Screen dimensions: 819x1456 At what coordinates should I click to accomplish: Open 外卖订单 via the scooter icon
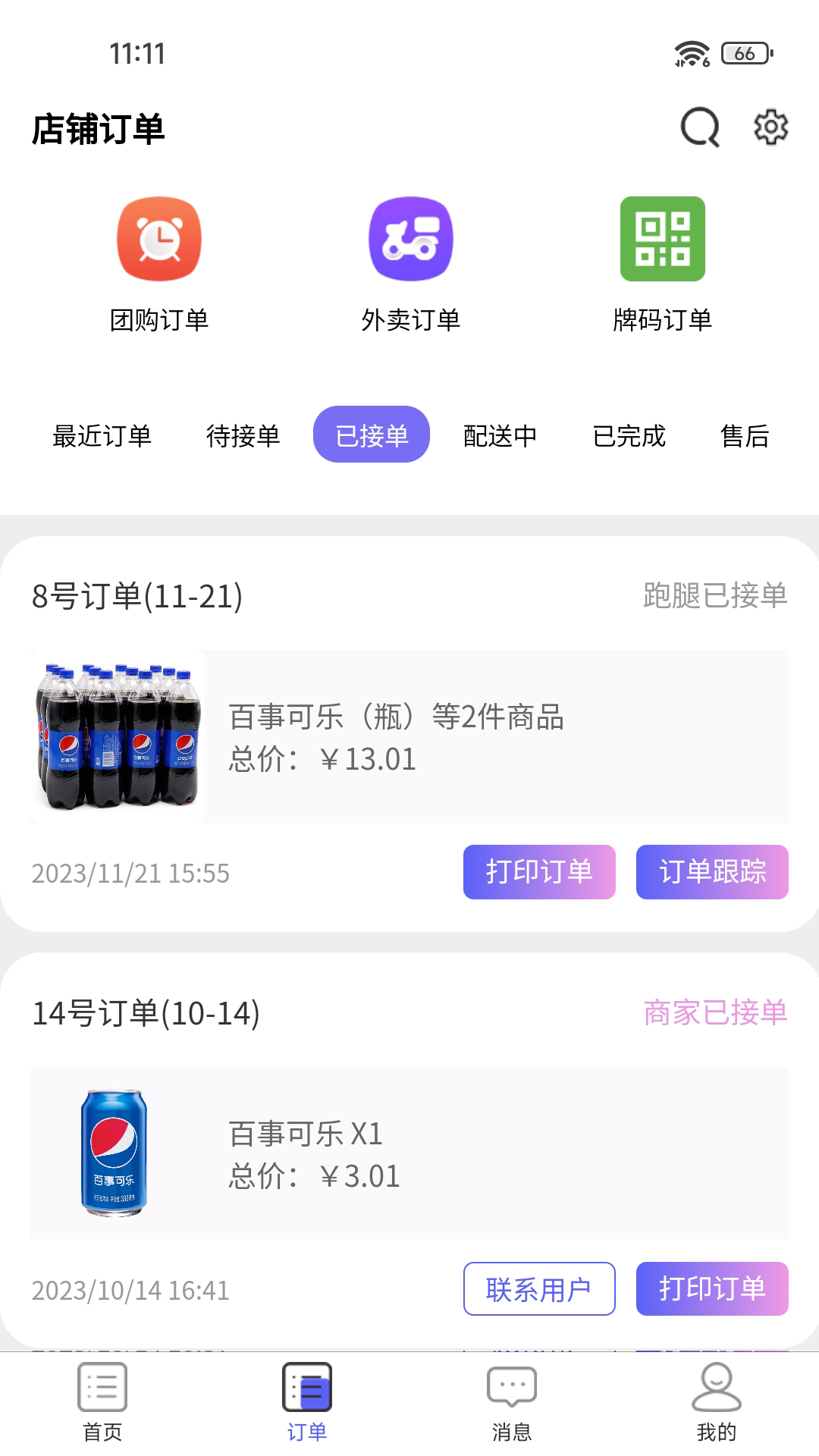point(410,237)
